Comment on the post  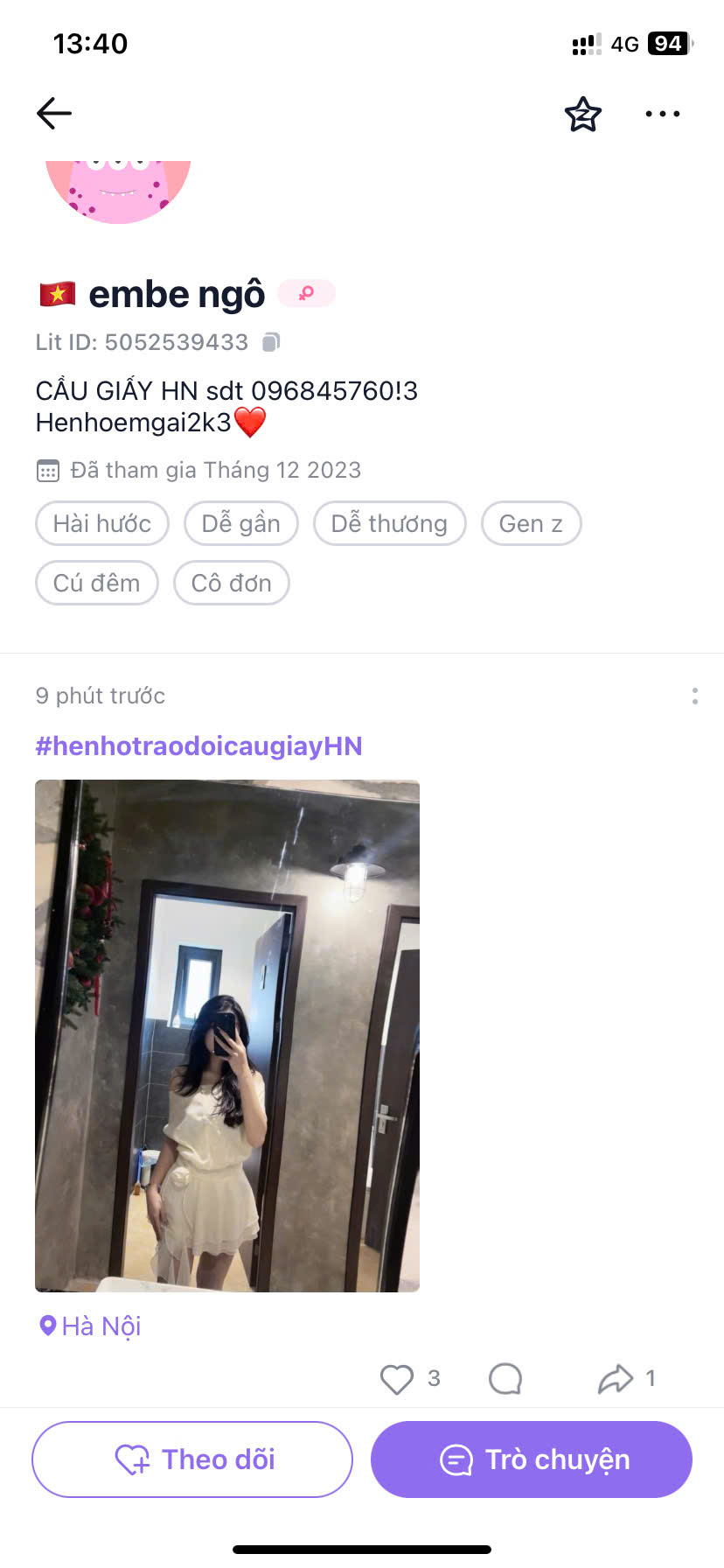pos(505,1379)
